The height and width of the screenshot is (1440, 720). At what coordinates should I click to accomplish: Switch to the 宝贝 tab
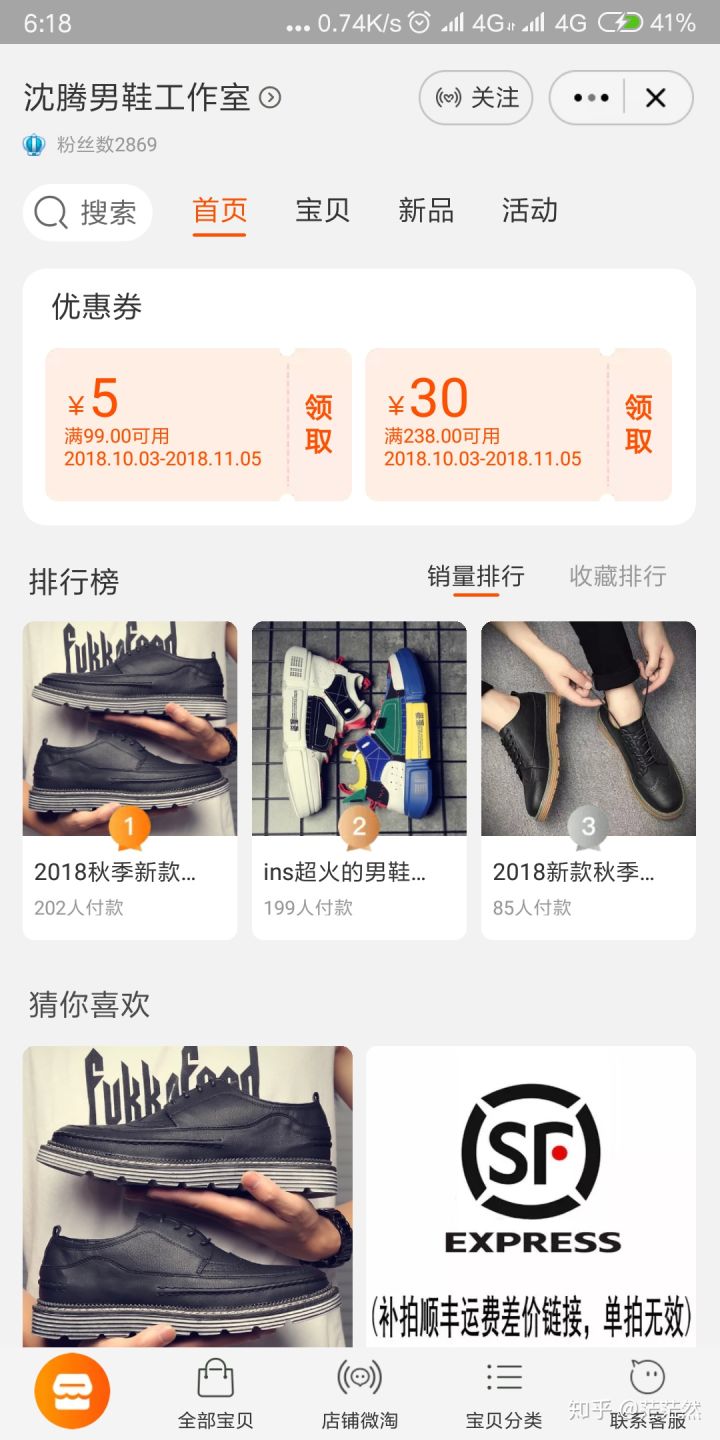[322, 211]
